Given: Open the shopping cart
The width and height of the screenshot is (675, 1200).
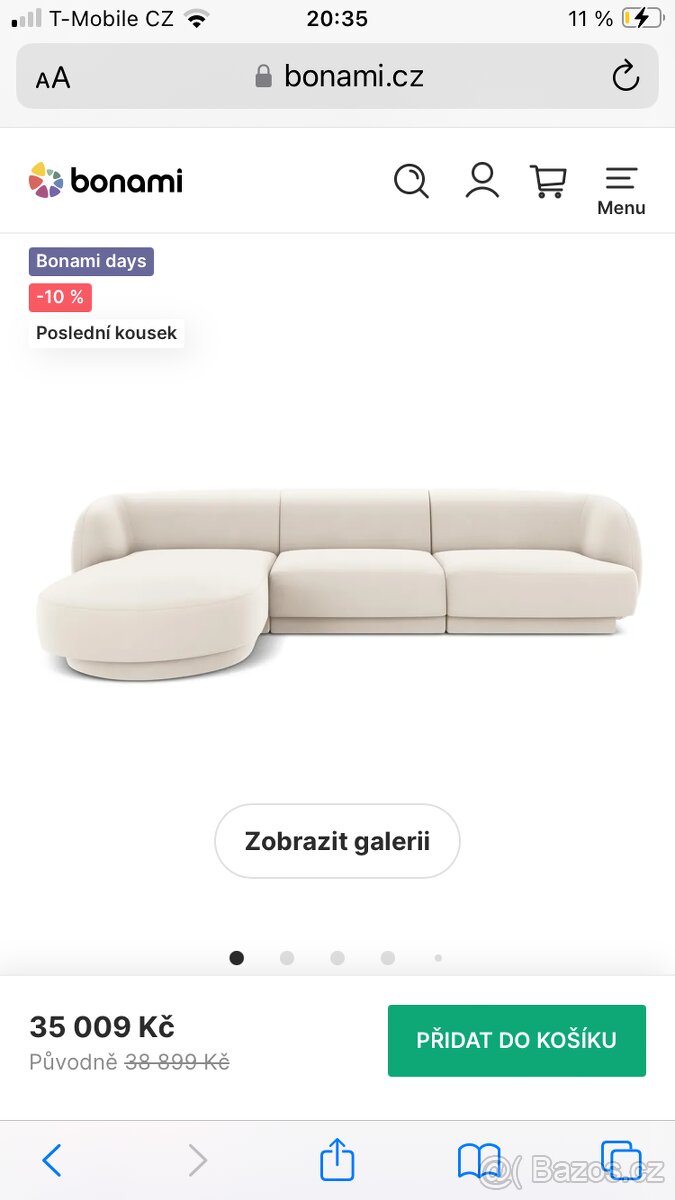Looking at the screenshot, I should point(548,181).
